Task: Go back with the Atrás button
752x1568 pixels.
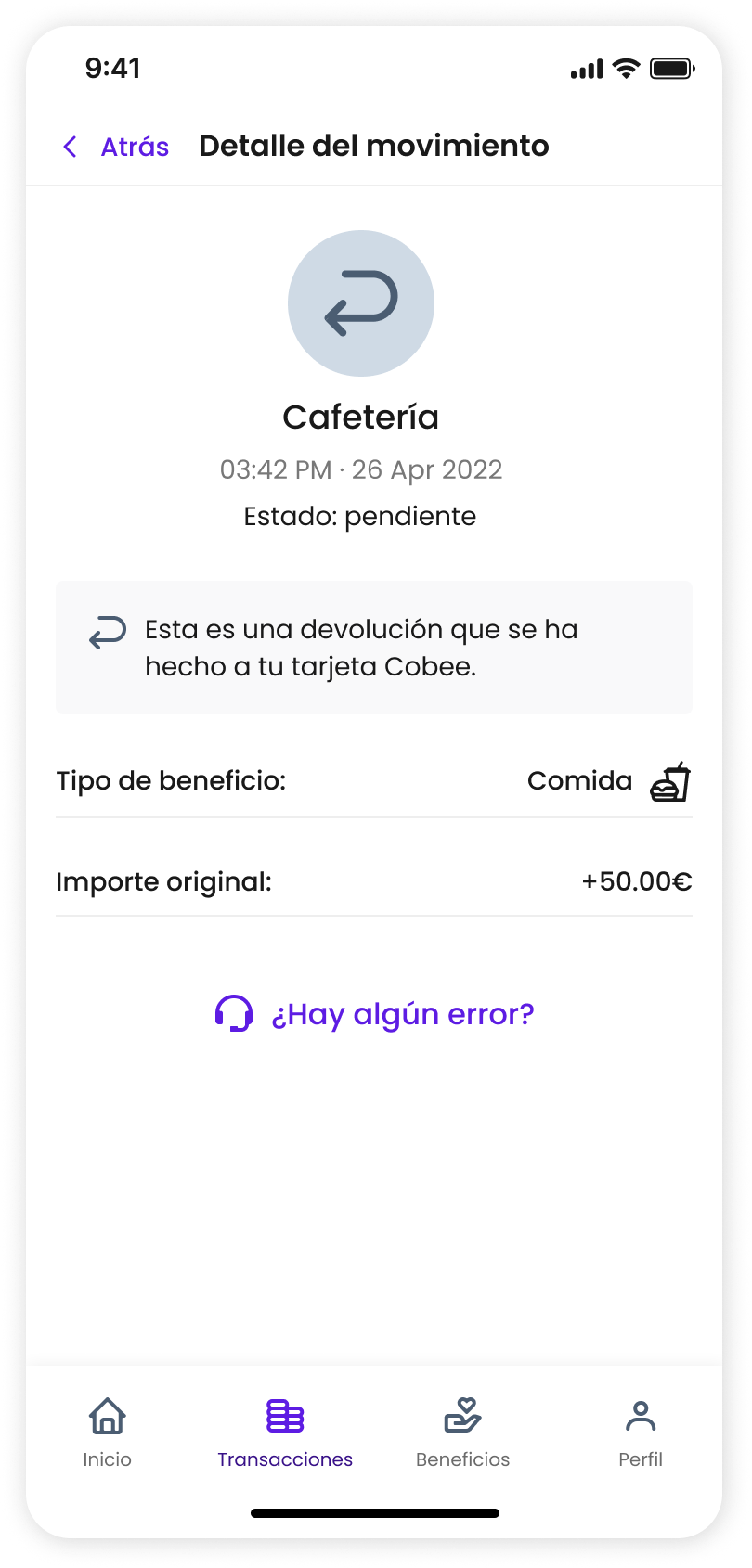Action: tap(117, 147)
